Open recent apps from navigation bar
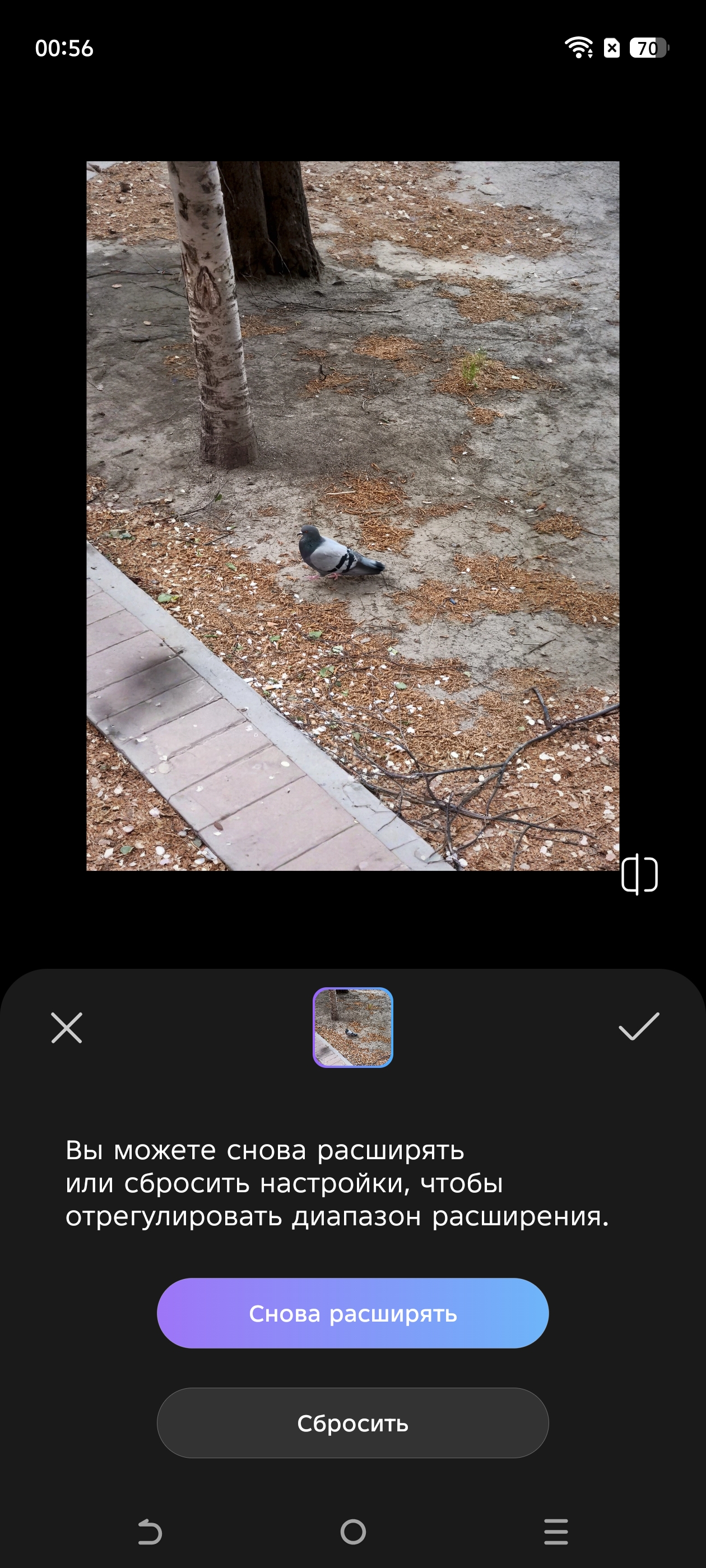The height and width of the screenshot is (1568, 706). click(555, 1532)
